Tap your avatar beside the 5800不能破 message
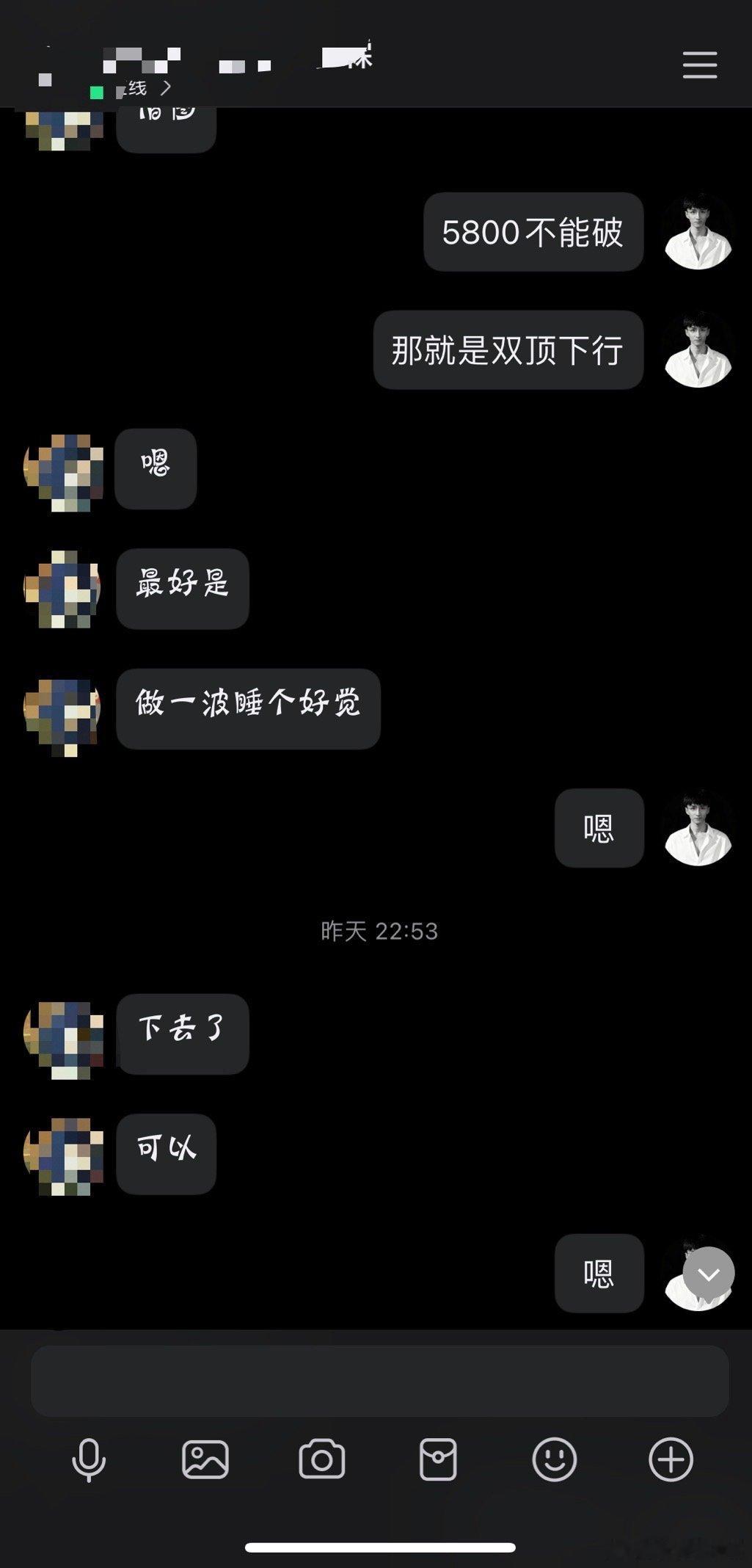 point(698,231)
